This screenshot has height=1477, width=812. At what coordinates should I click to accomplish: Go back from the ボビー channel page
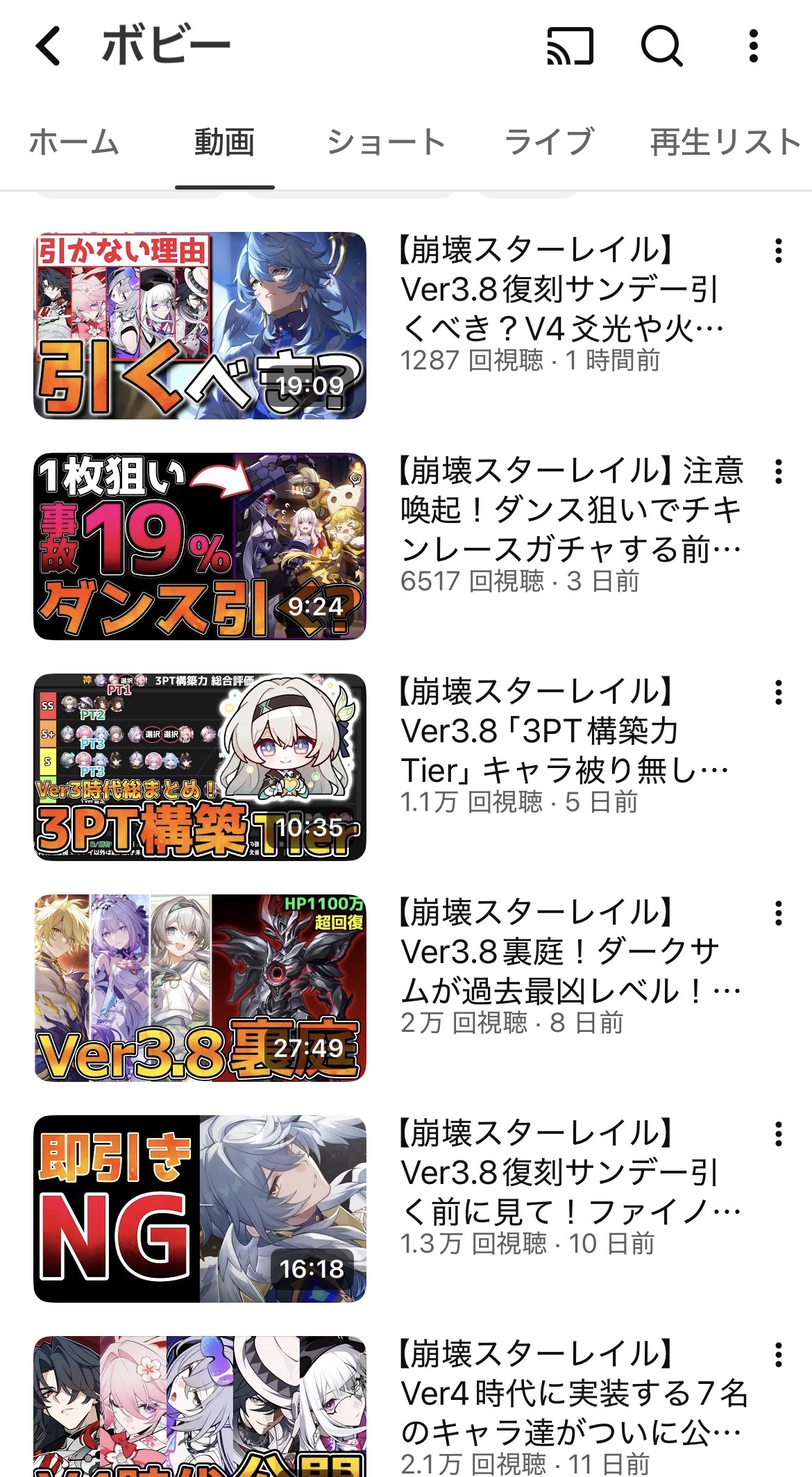(x=49, y=47)
